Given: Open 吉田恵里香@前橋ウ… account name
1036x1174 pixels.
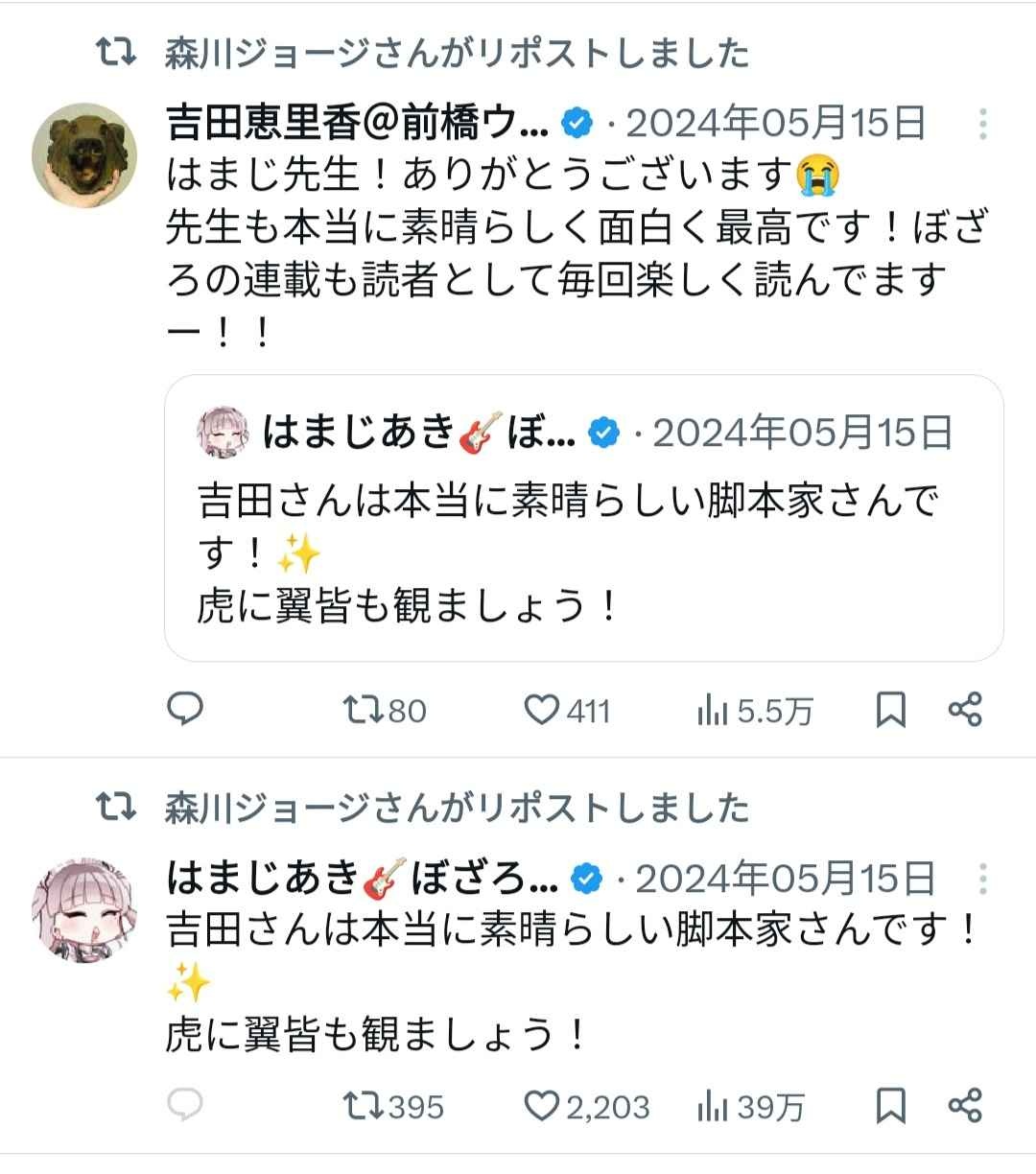Looking at the screenshot, I should tap(357, 124).
